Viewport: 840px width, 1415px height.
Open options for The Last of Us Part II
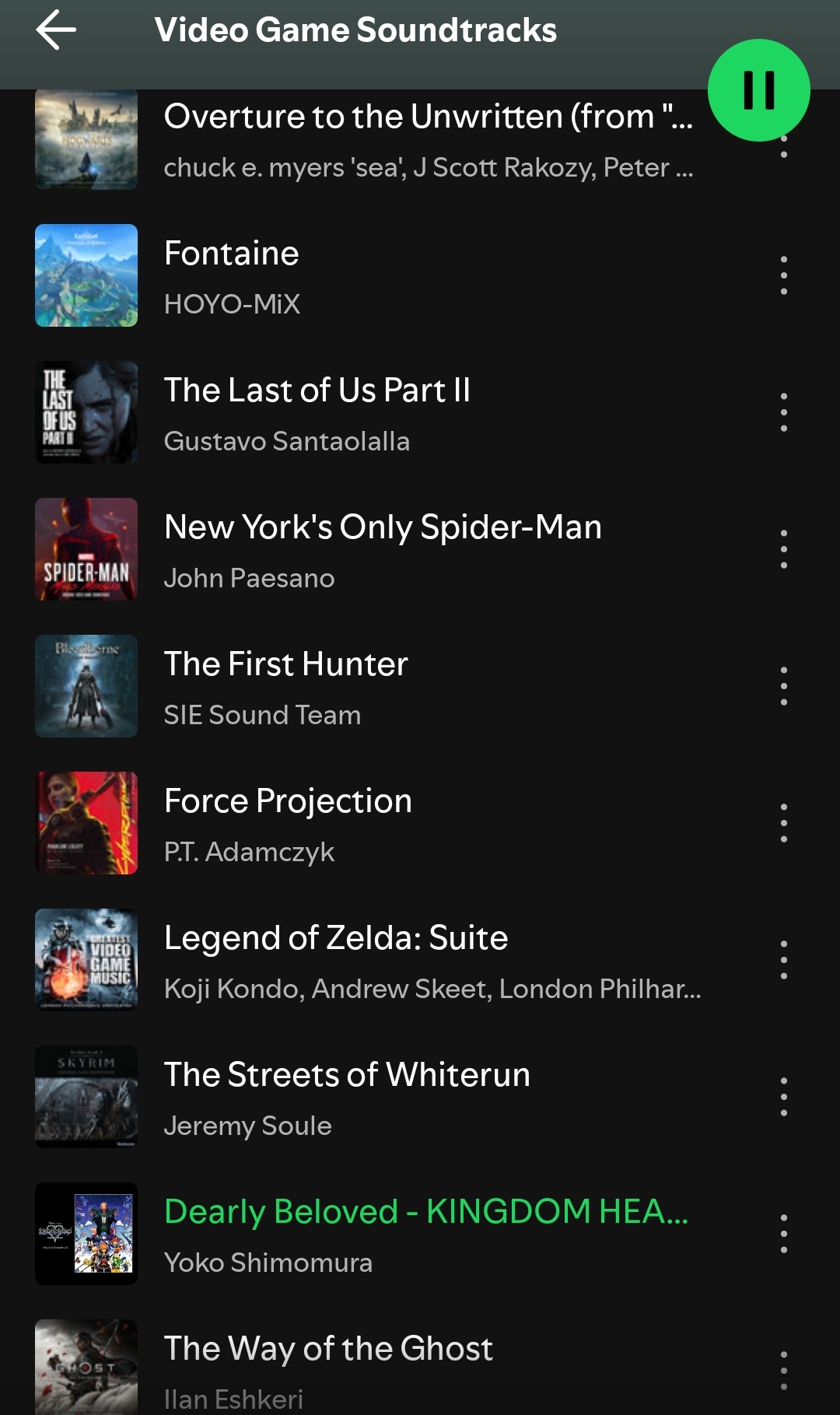pos(783,412)
